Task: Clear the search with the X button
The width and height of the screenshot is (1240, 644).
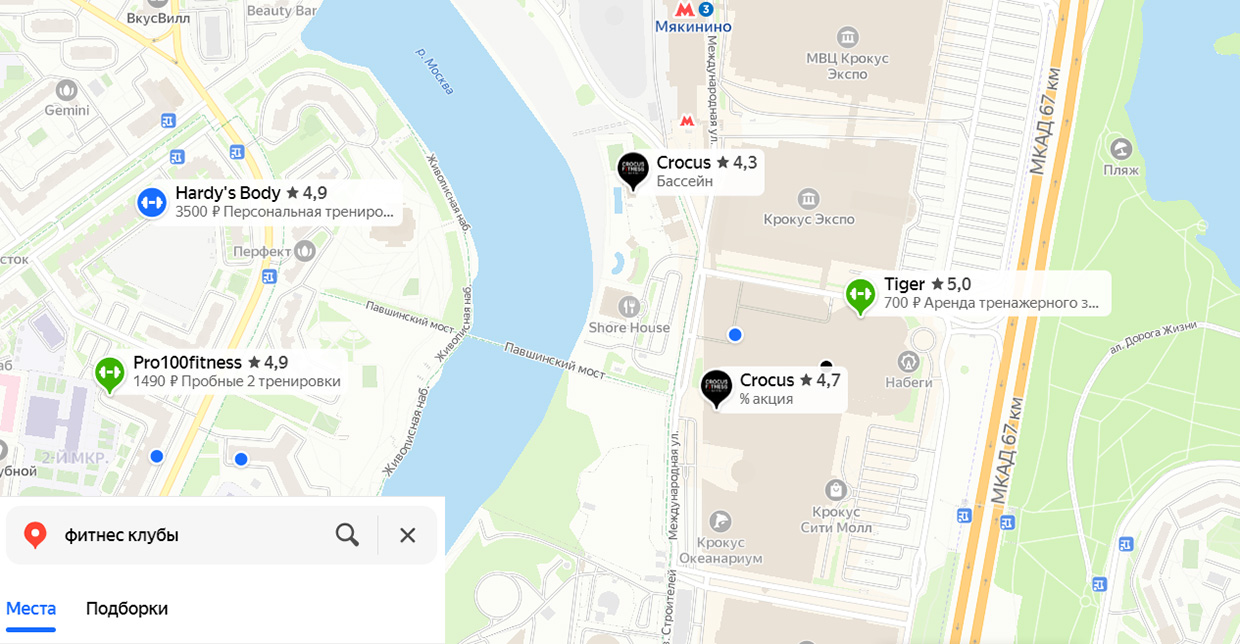Action: coord(407,535)
